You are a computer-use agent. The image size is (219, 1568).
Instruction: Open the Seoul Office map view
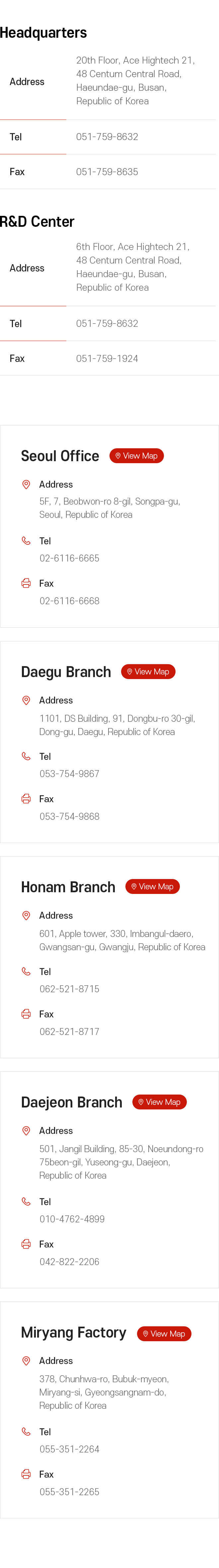pyautogui.click(x=136, y=456)
